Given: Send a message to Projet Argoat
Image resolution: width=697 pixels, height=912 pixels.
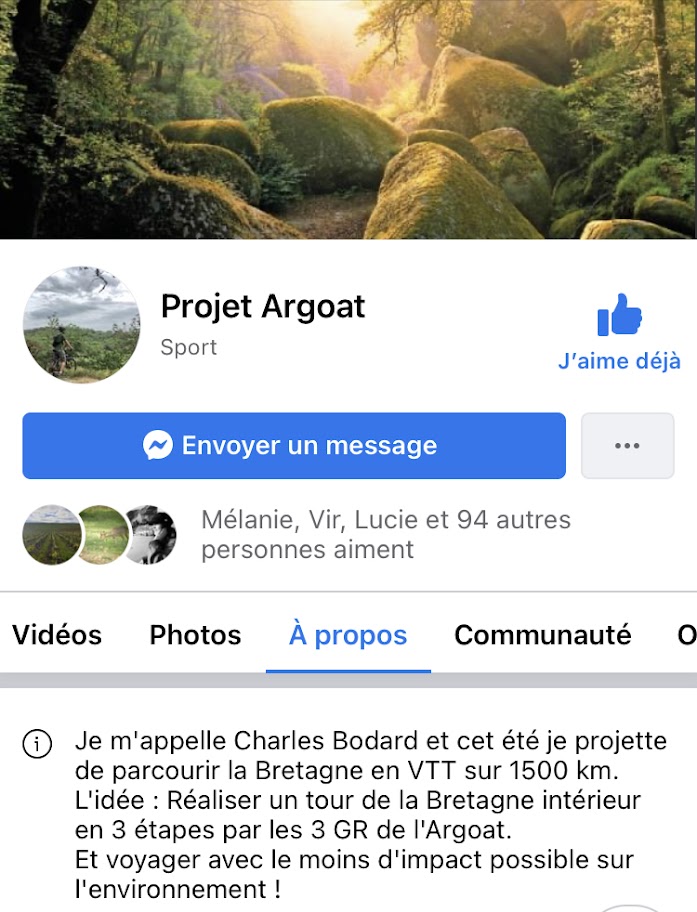Looking at the screenshot, I should [294, 446].
